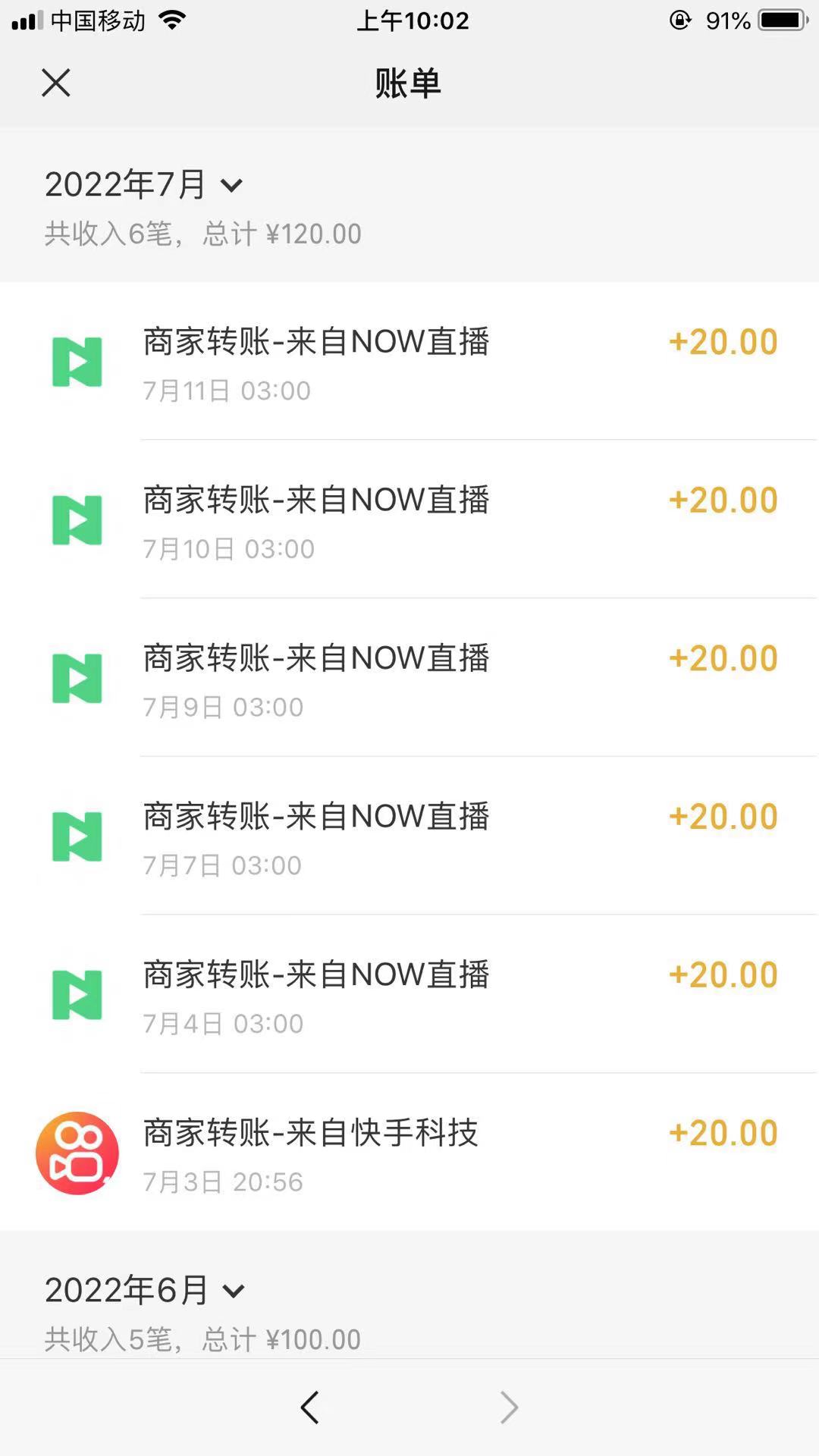Open the NOW直播 icon on the July 7 record
819x1456 pixels.
[76, 837]
